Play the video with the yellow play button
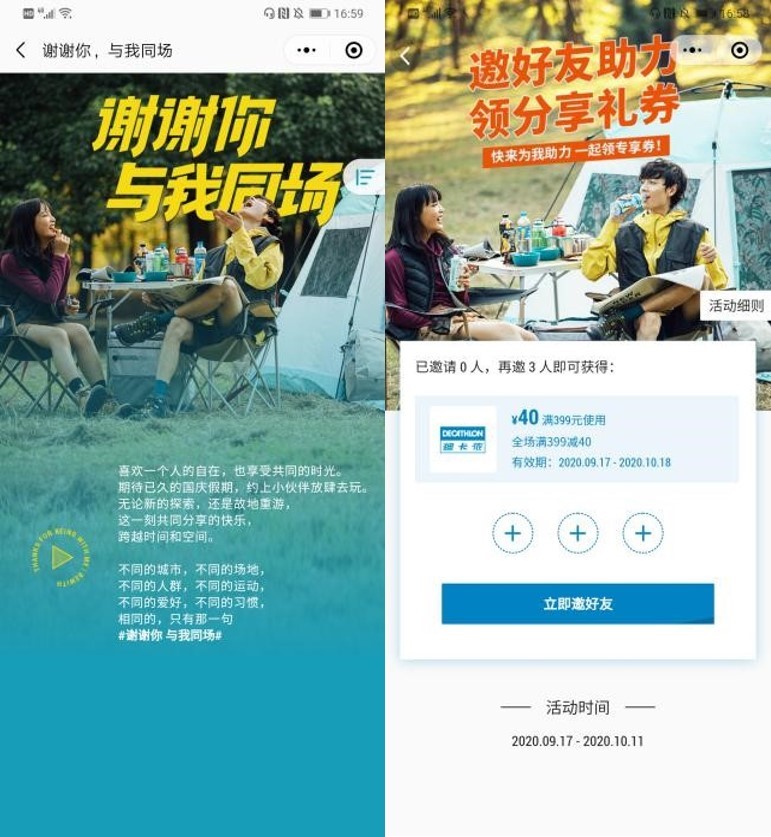Viewport: 771px width, 837px height. coord(61,558)
